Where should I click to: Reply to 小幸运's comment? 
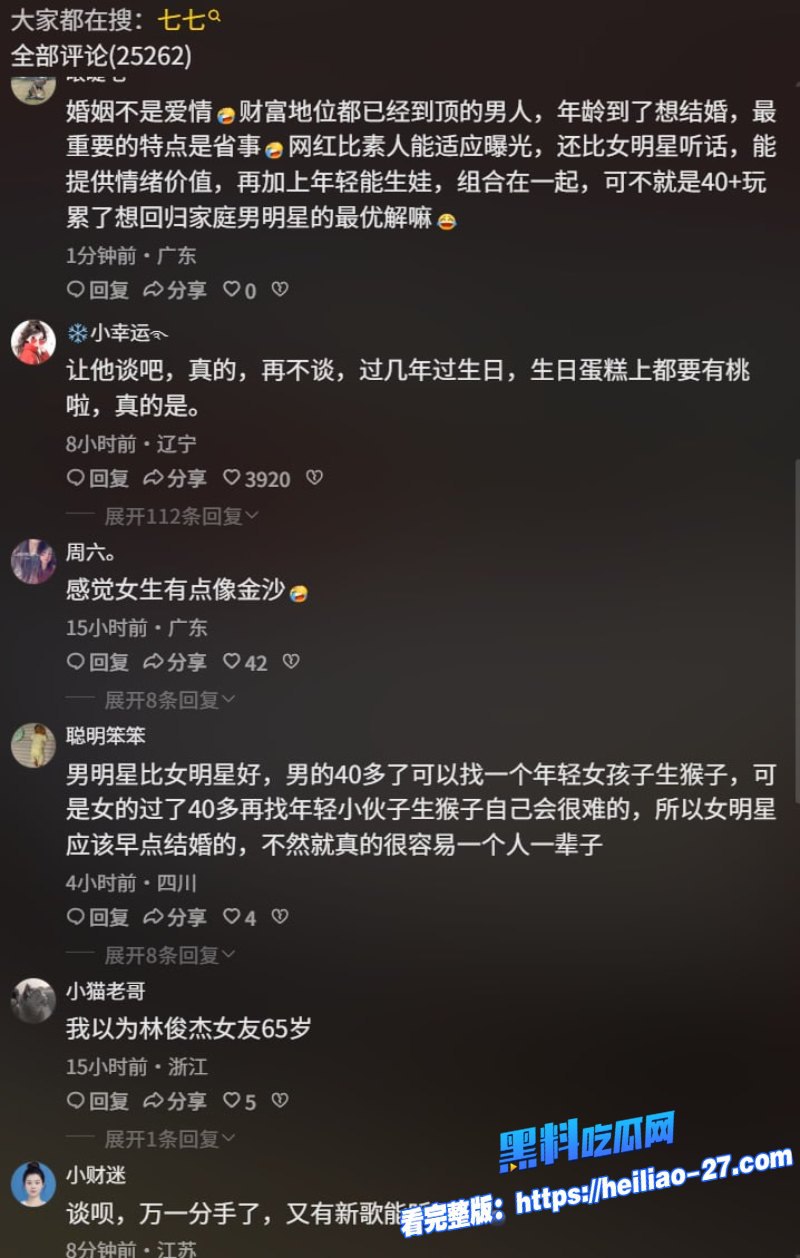[98, 479]
